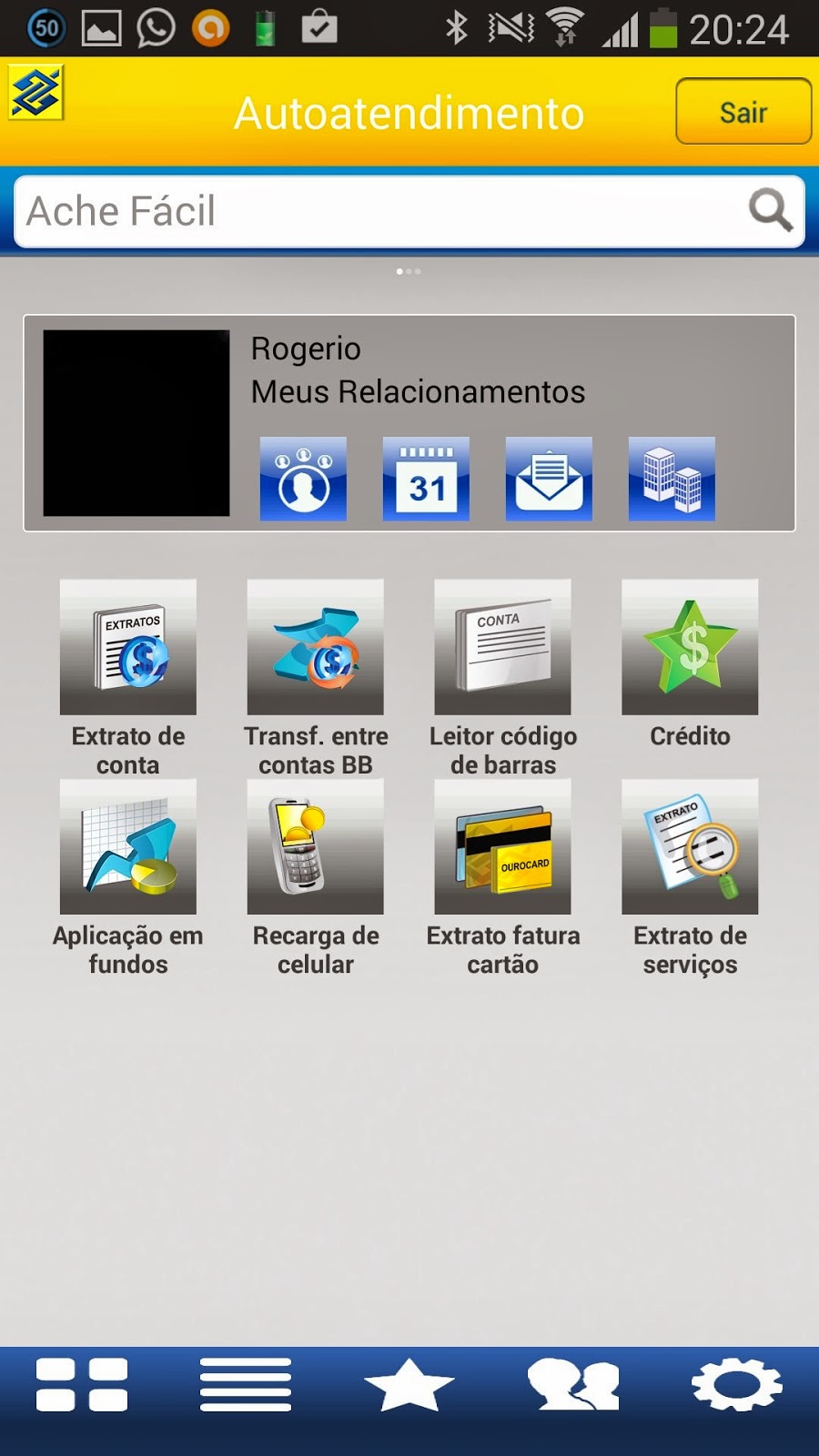Tap the Sair logout button
The image size is (819, 1456).
743,112
